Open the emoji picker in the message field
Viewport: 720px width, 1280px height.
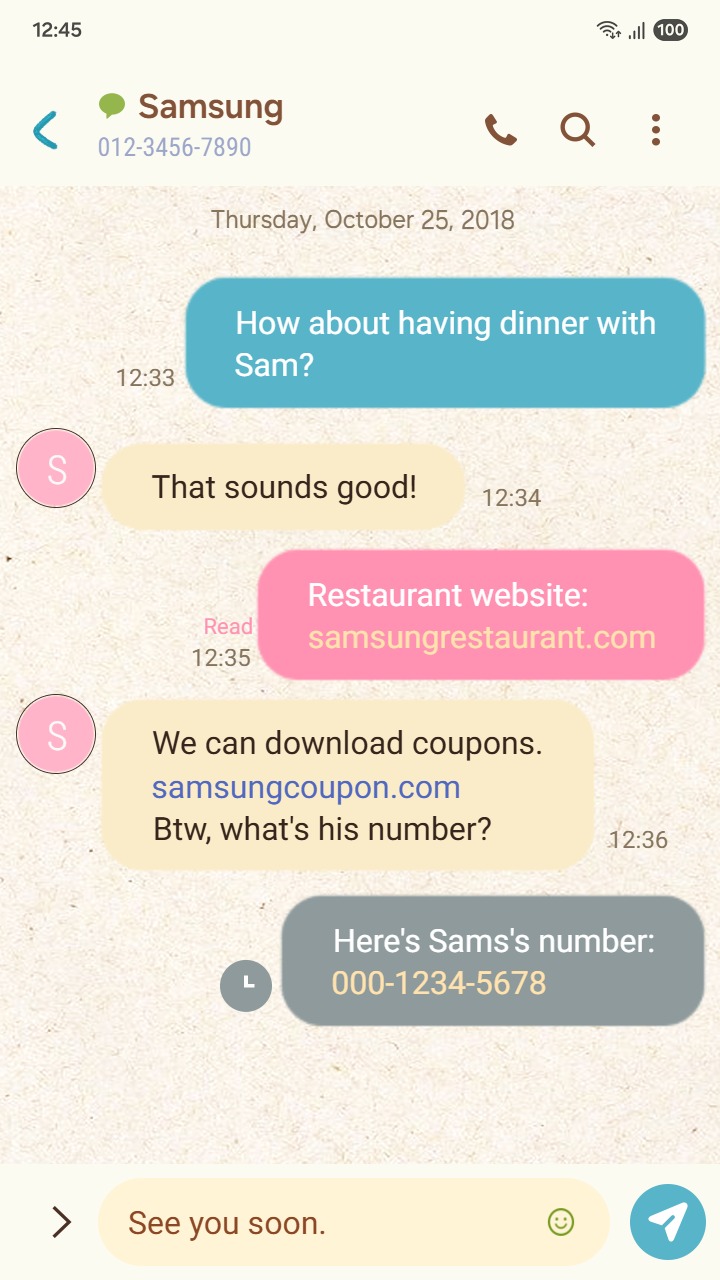tap(561, 1221)
